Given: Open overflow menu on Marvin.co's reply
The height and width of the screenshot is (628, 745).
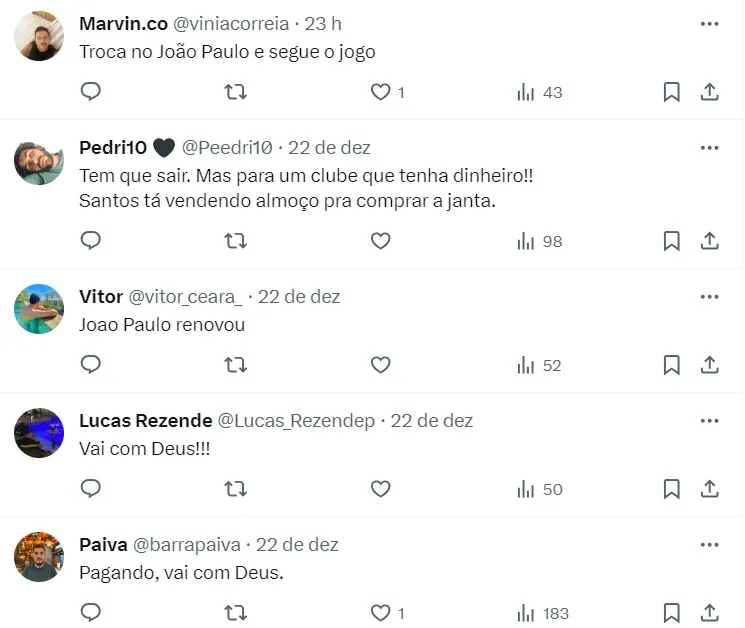Looking at the screenshot, I should (710, 24).
